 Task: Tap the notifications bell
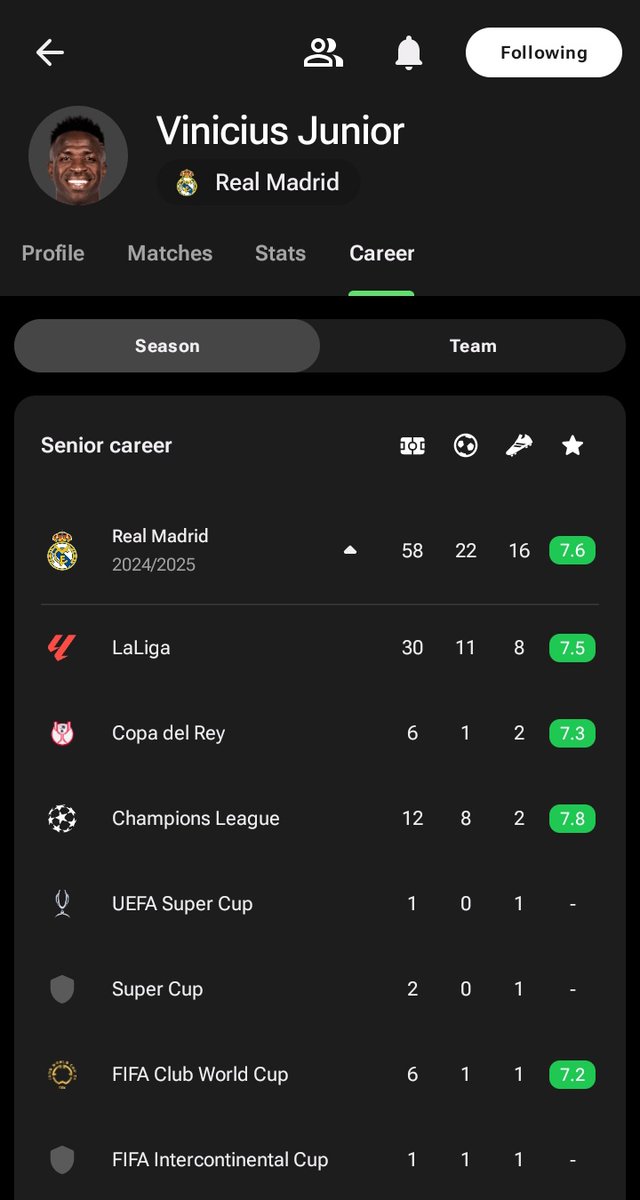point(409,53)
